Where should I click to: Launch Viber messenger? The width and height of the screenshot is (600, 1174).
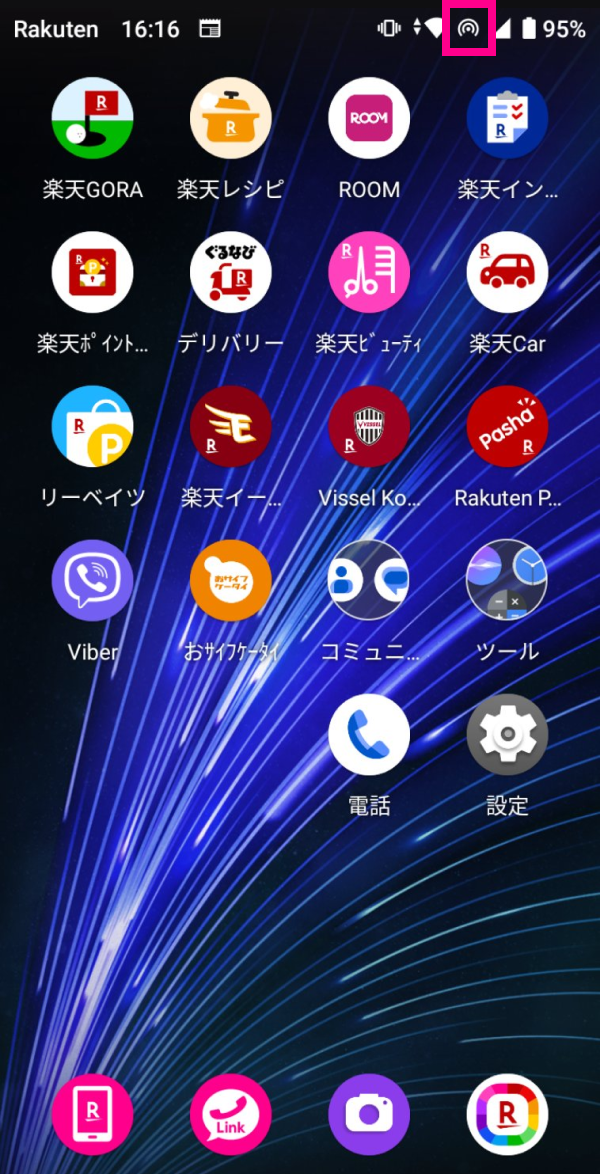click(x=92, y=580)
